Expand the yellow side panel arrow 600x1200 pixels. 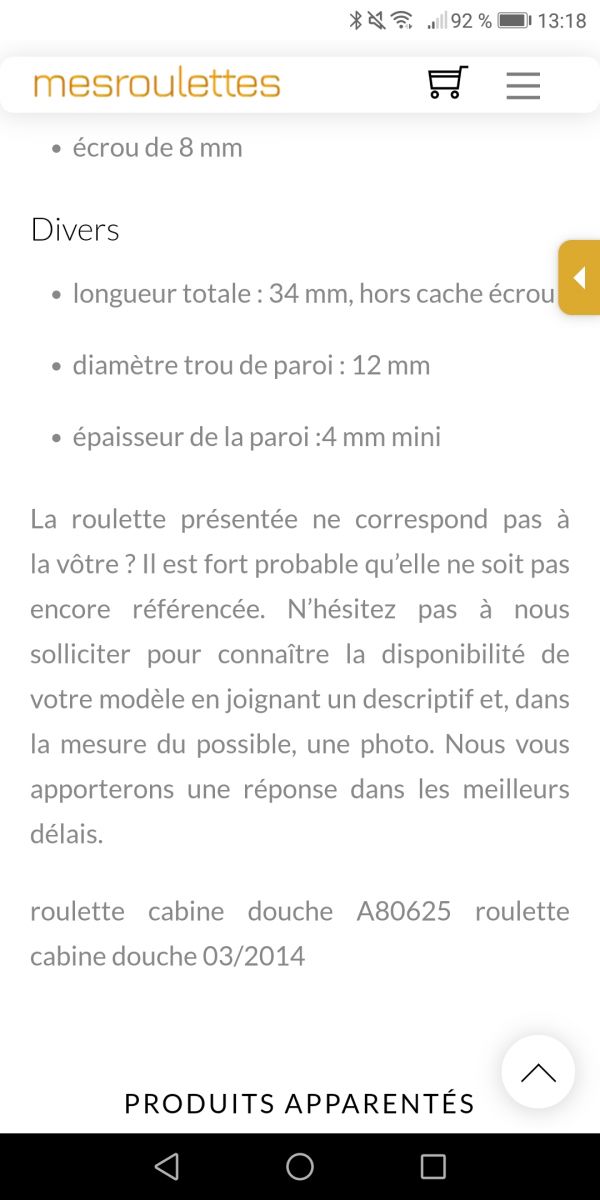tap(579, 277)
